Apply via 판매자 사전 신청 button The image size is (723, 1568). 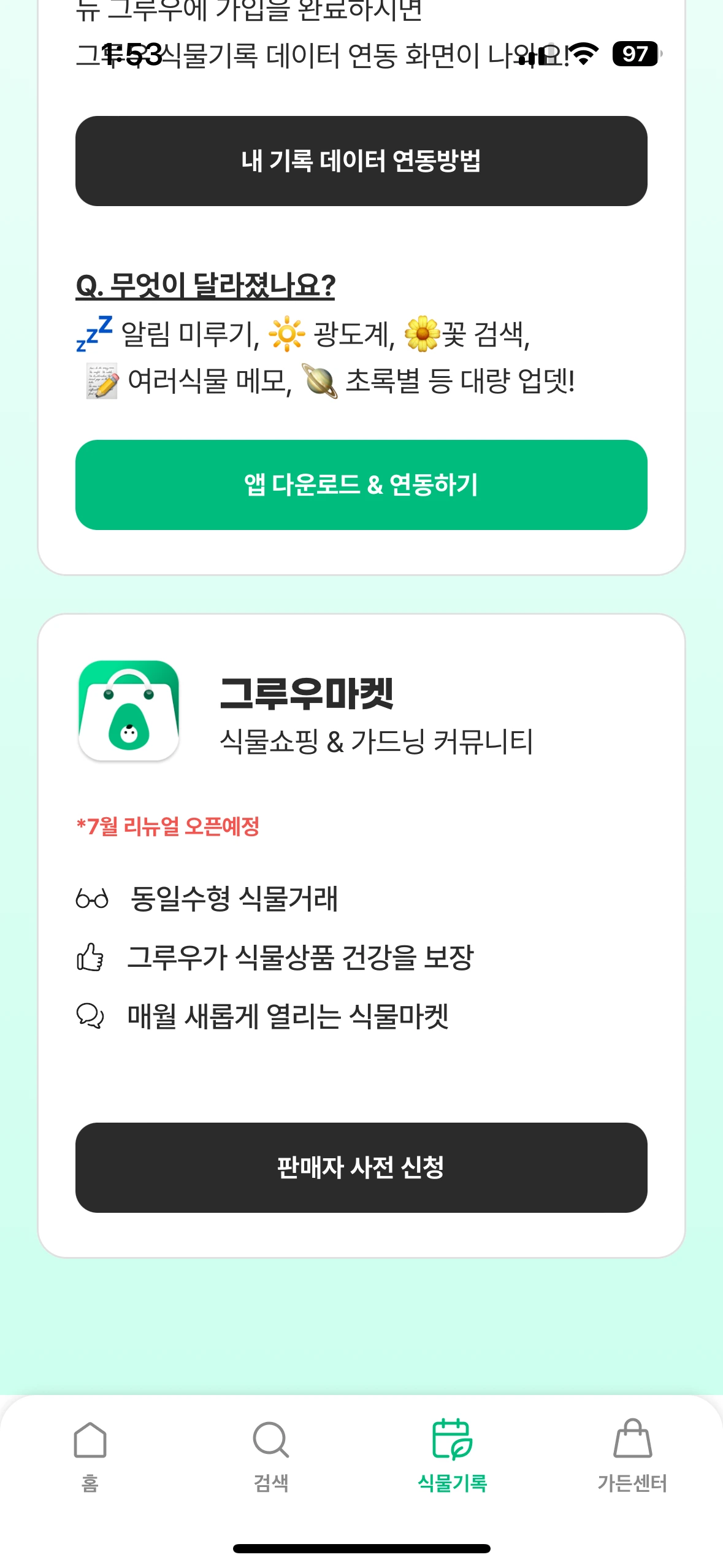[x=361, y=1167]
